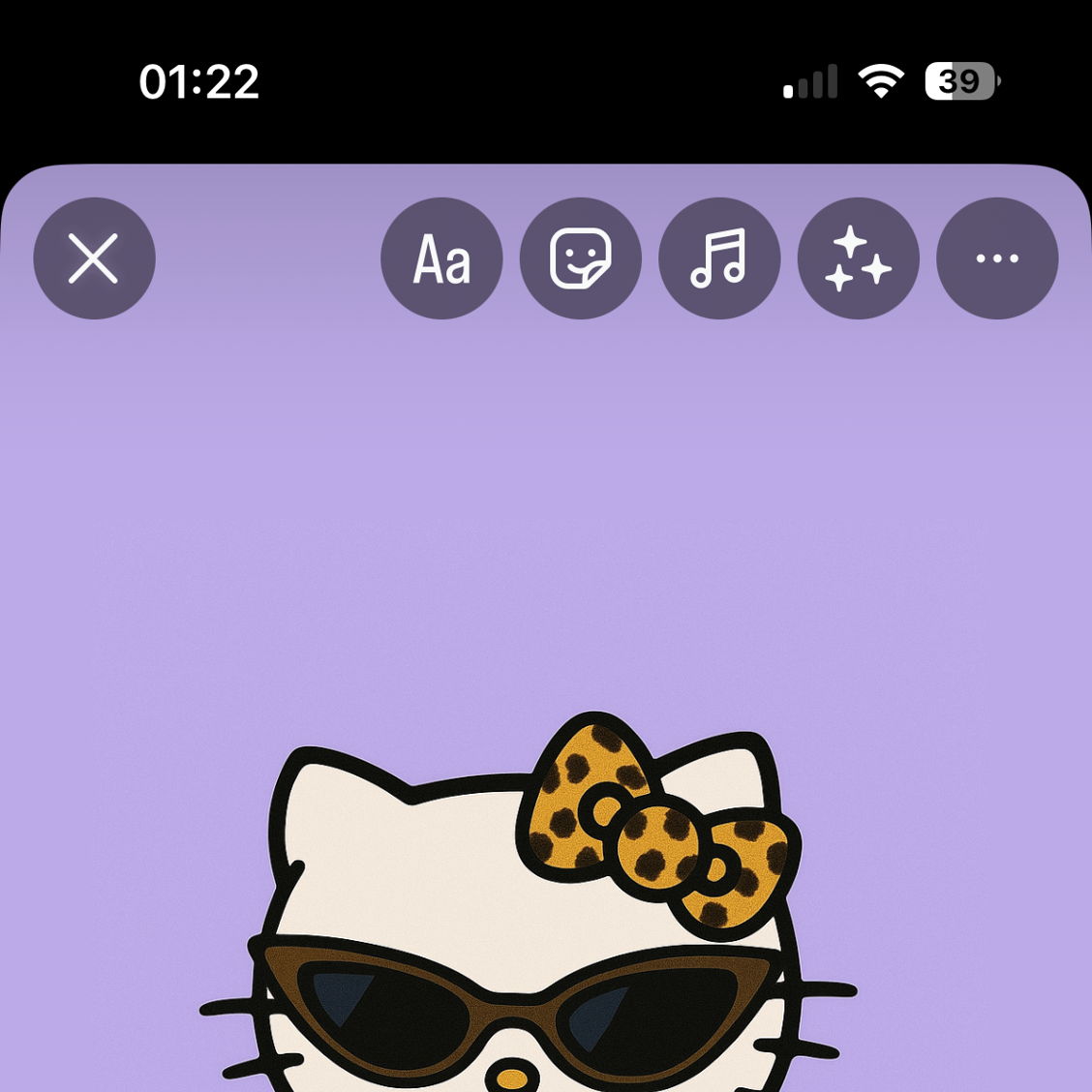Viewport: 1092px width, 1092px height.
Task: Add music to the story
Action: pos(719,258)
